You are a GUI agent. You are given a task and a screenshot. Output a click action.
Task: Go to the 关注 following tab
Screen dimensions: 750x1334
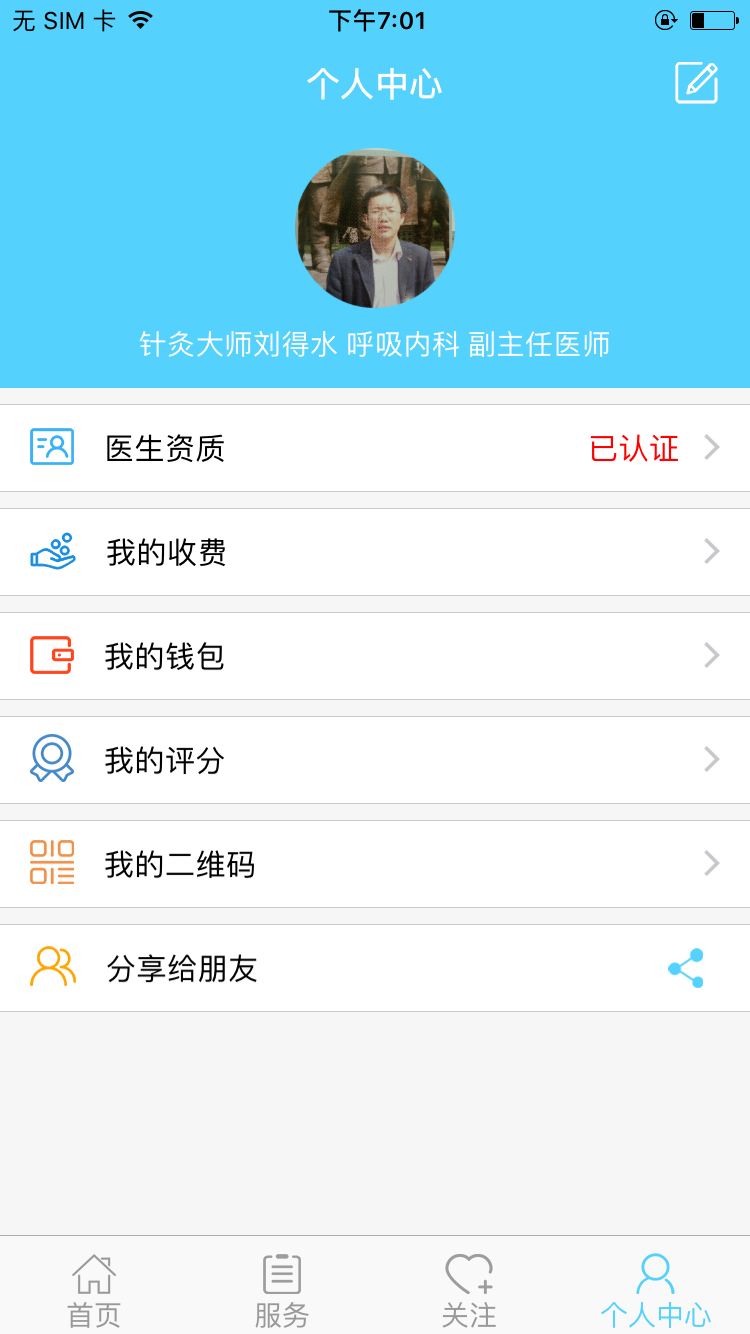(469, 1290)
